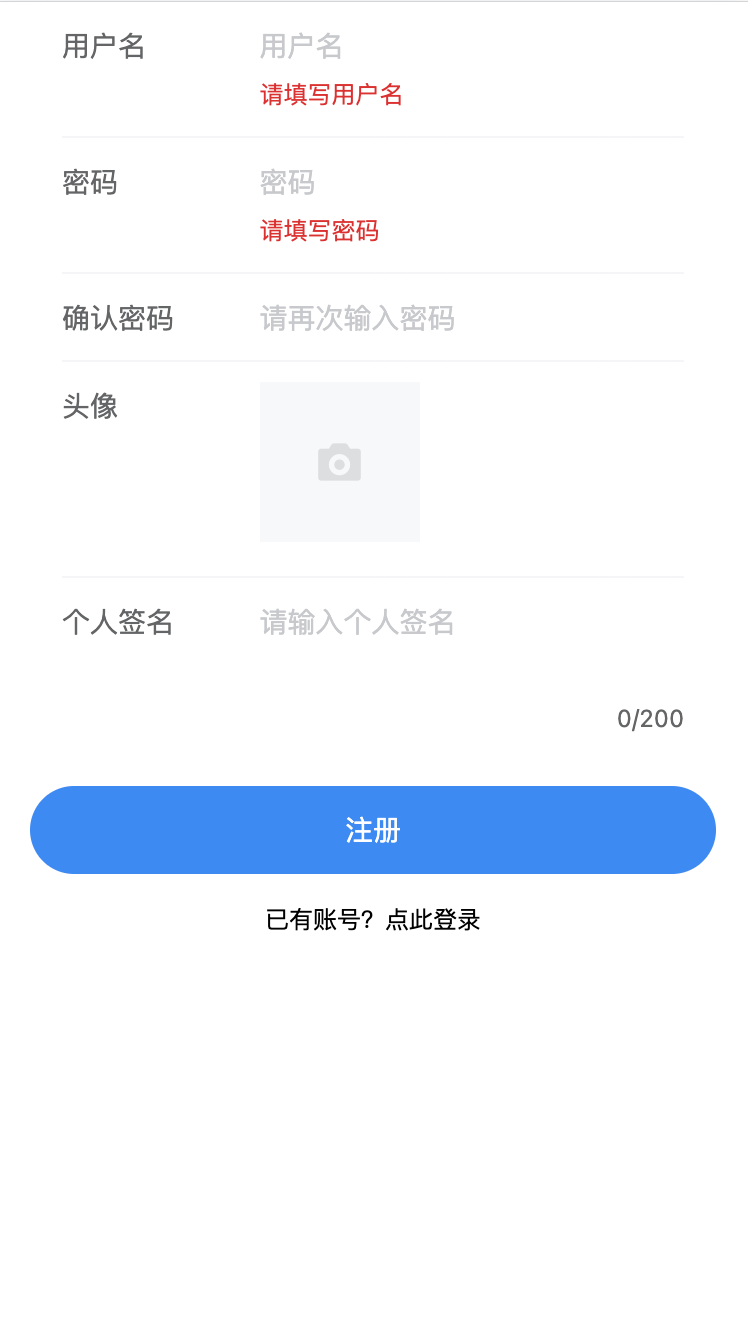Image resolution: width=748 pixels, height=1334 pixels.
Task: Tap the 个人签名 text area
Action: [470, 640]
